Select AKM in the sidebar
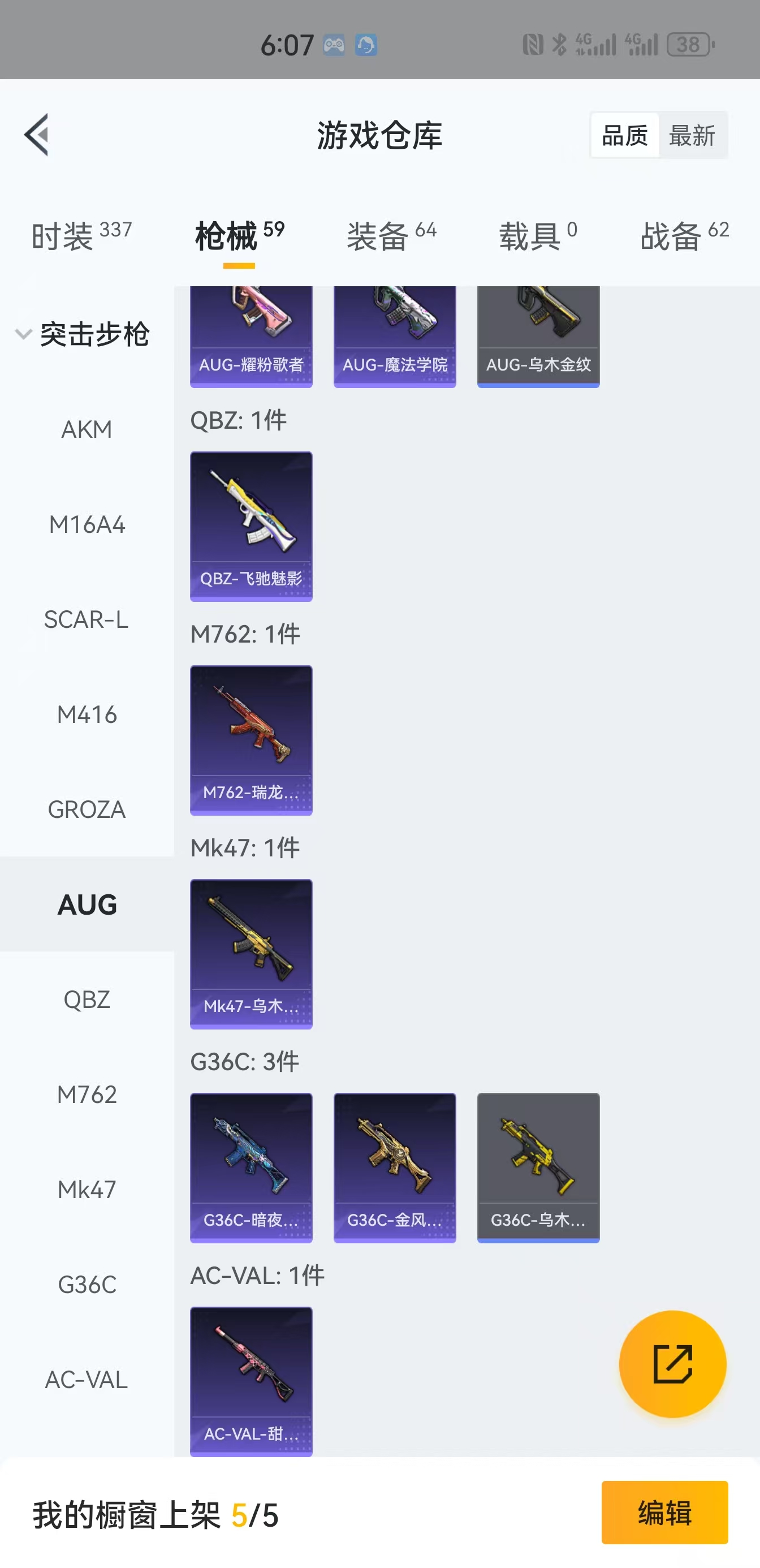760x1568 pixels. pyautogui.click(x=87, y=430)
